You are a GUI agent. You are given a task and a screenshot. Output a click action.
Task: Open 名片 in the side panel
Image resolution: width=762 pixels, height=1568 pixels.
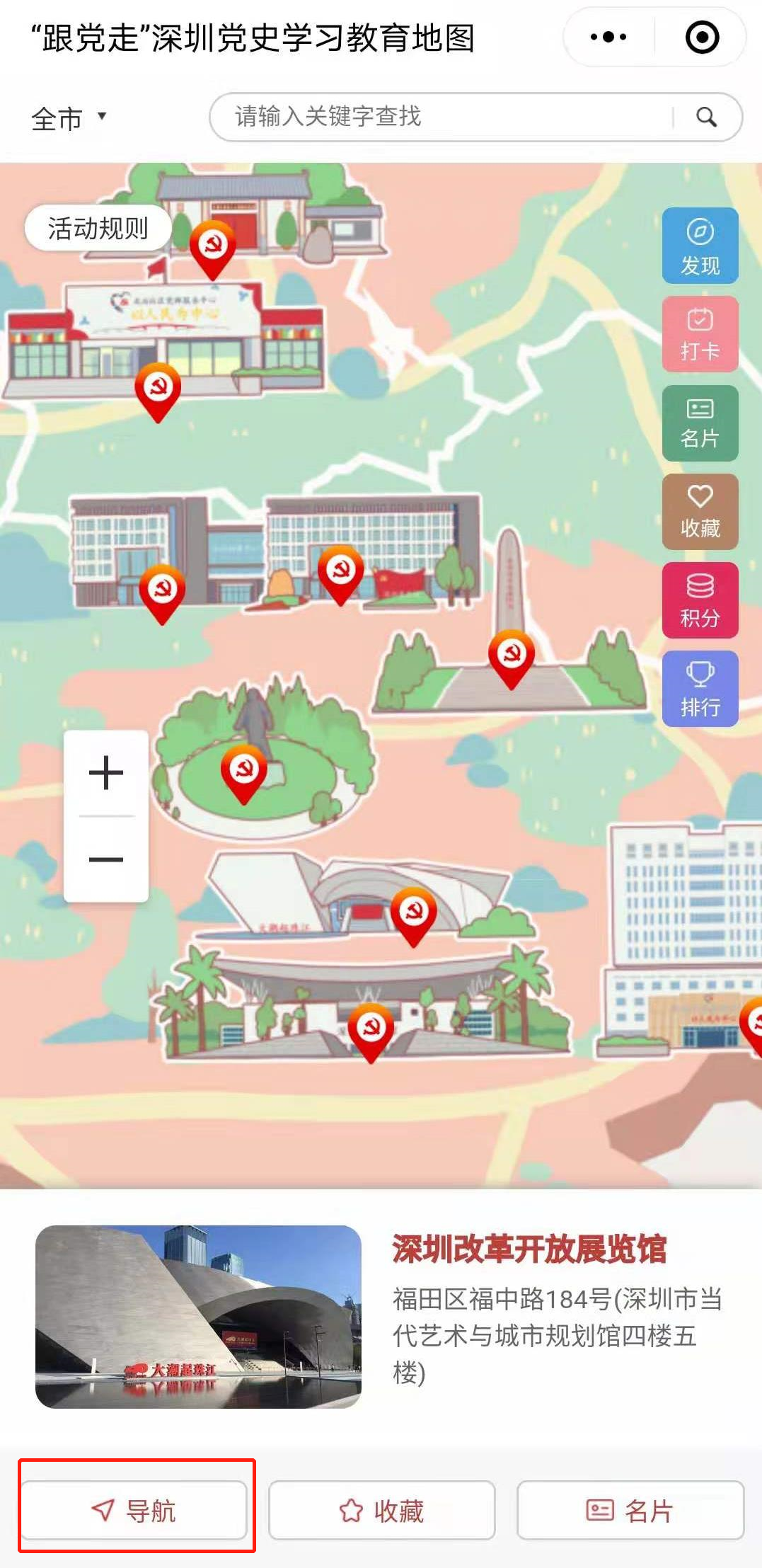(700, 423)
